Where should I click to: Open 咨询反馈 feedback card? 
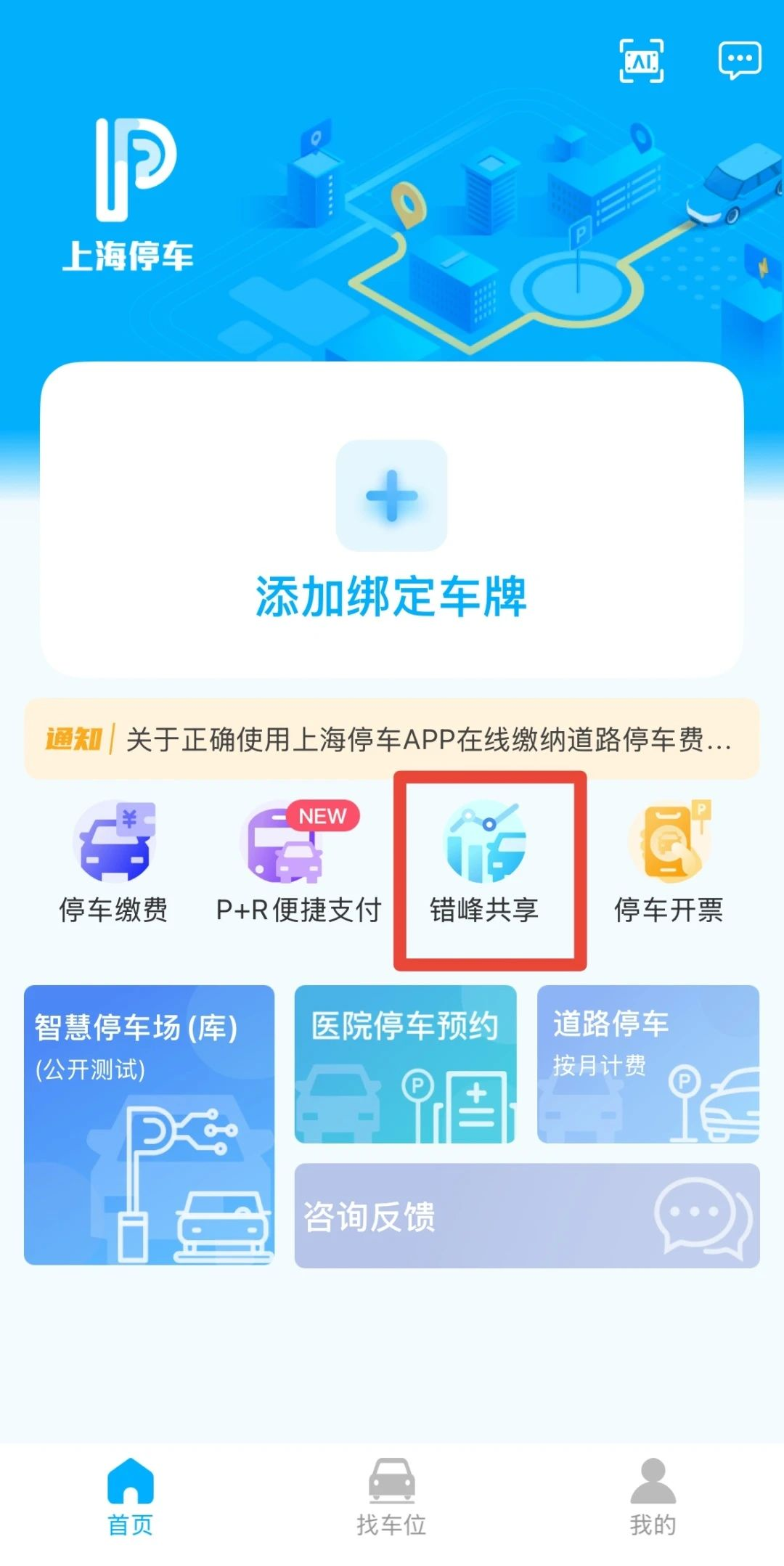(527, 1216)
